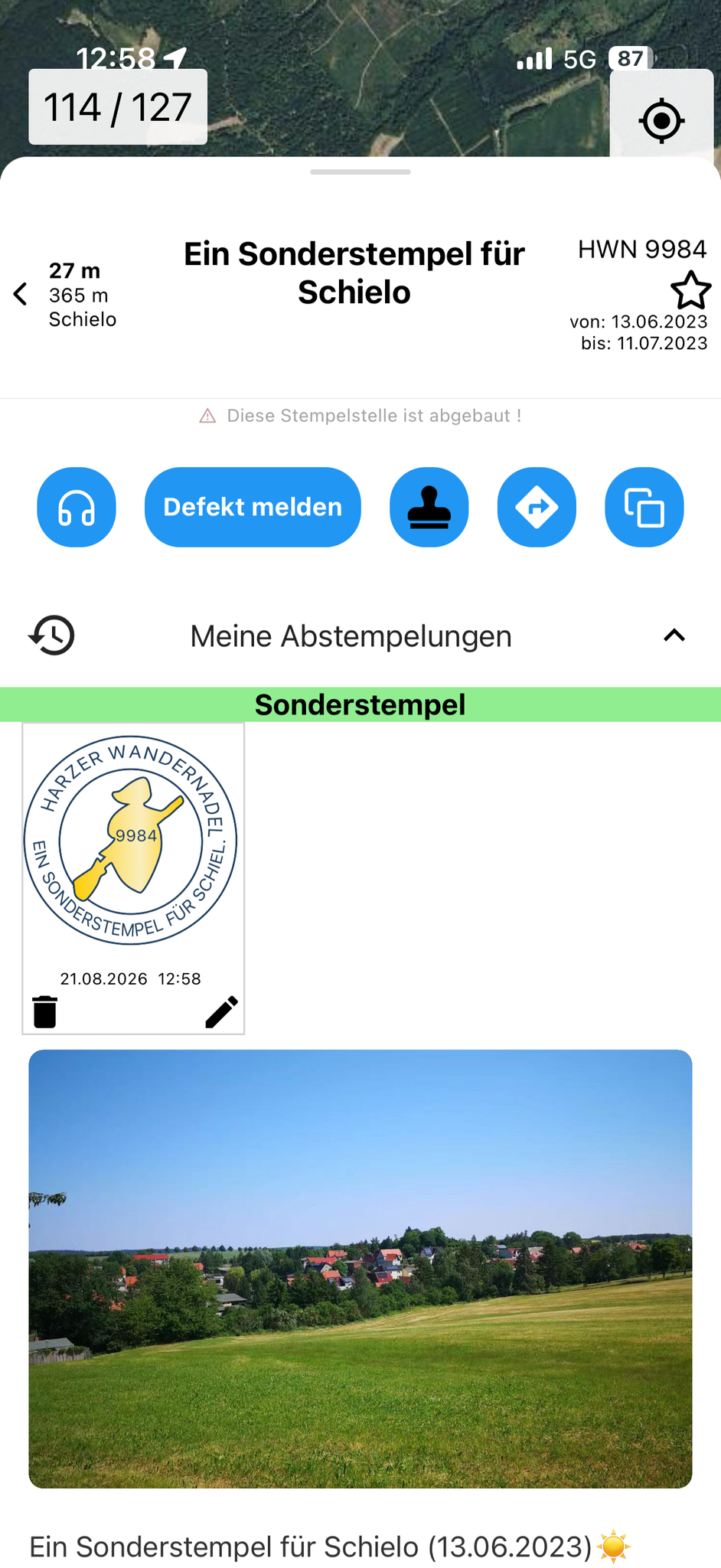
Task: Add a stamp with the stamp button
Action: 429,507
